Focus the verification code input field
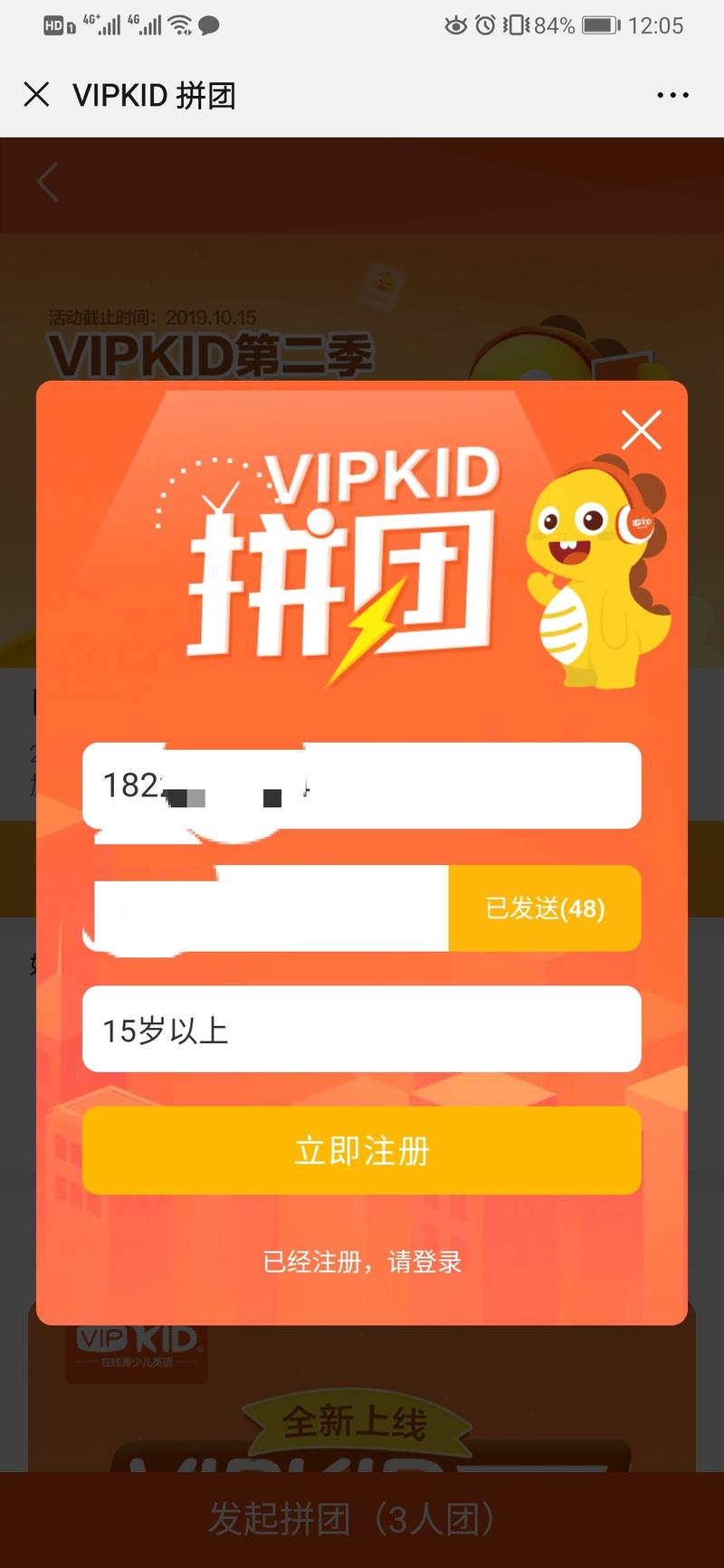 coord(266,908)
